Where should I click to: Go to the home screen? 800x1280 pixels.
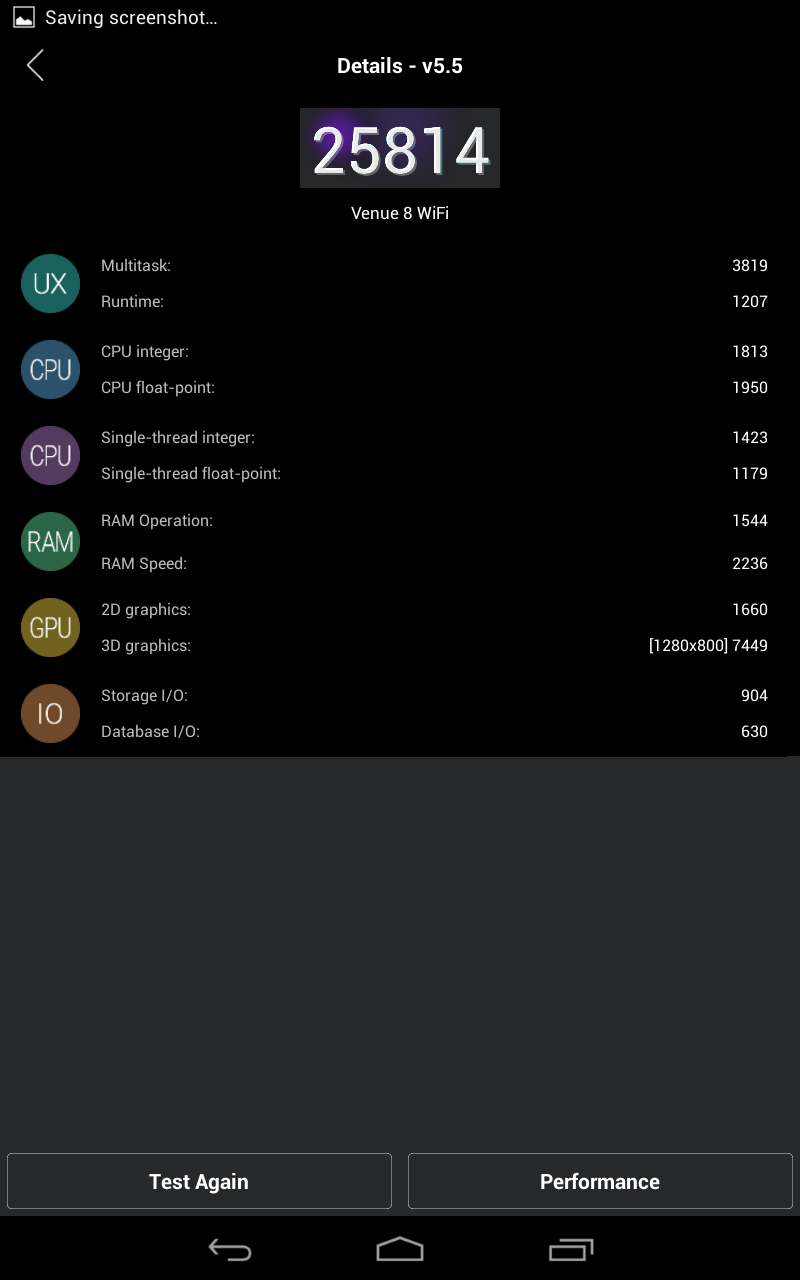tap(400, 1249)
